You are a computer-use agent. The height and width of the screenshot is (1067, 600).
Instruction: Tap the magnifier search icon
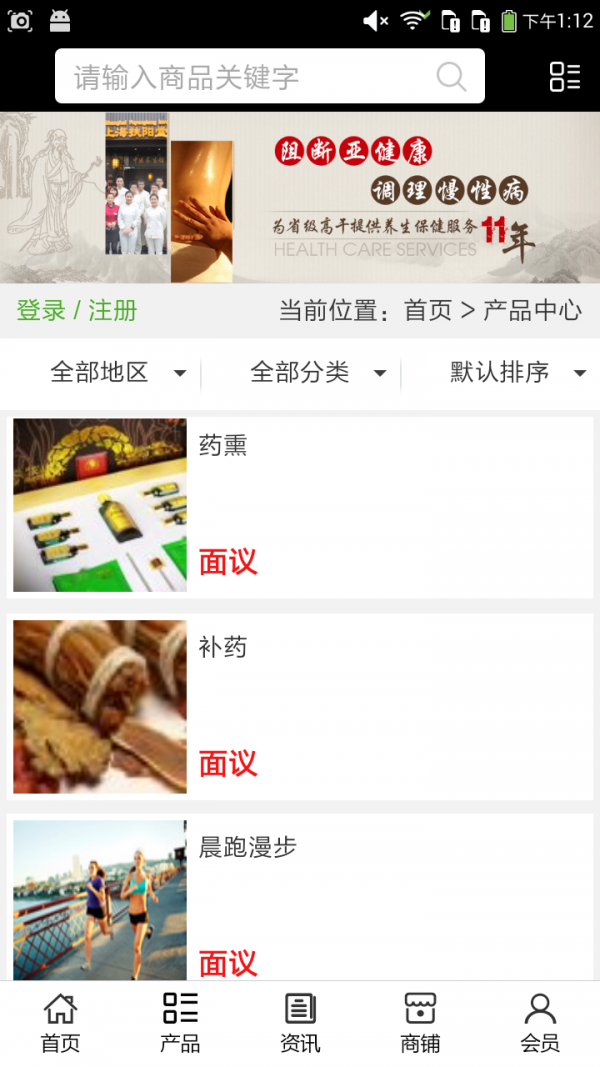(x=451, y=77)
